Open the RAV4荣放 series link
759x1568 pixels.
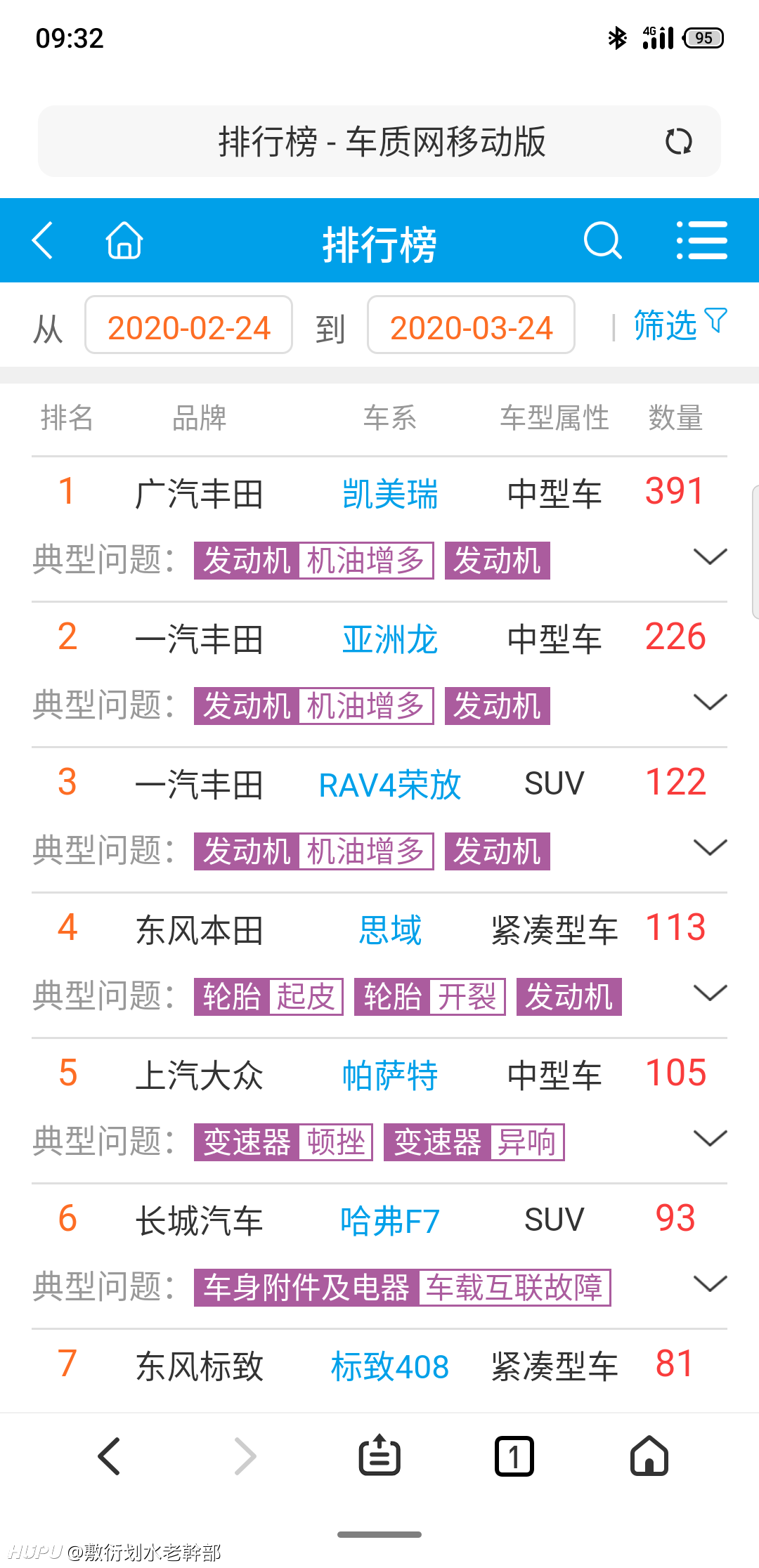pyautogui.click(x=390, y=785)
